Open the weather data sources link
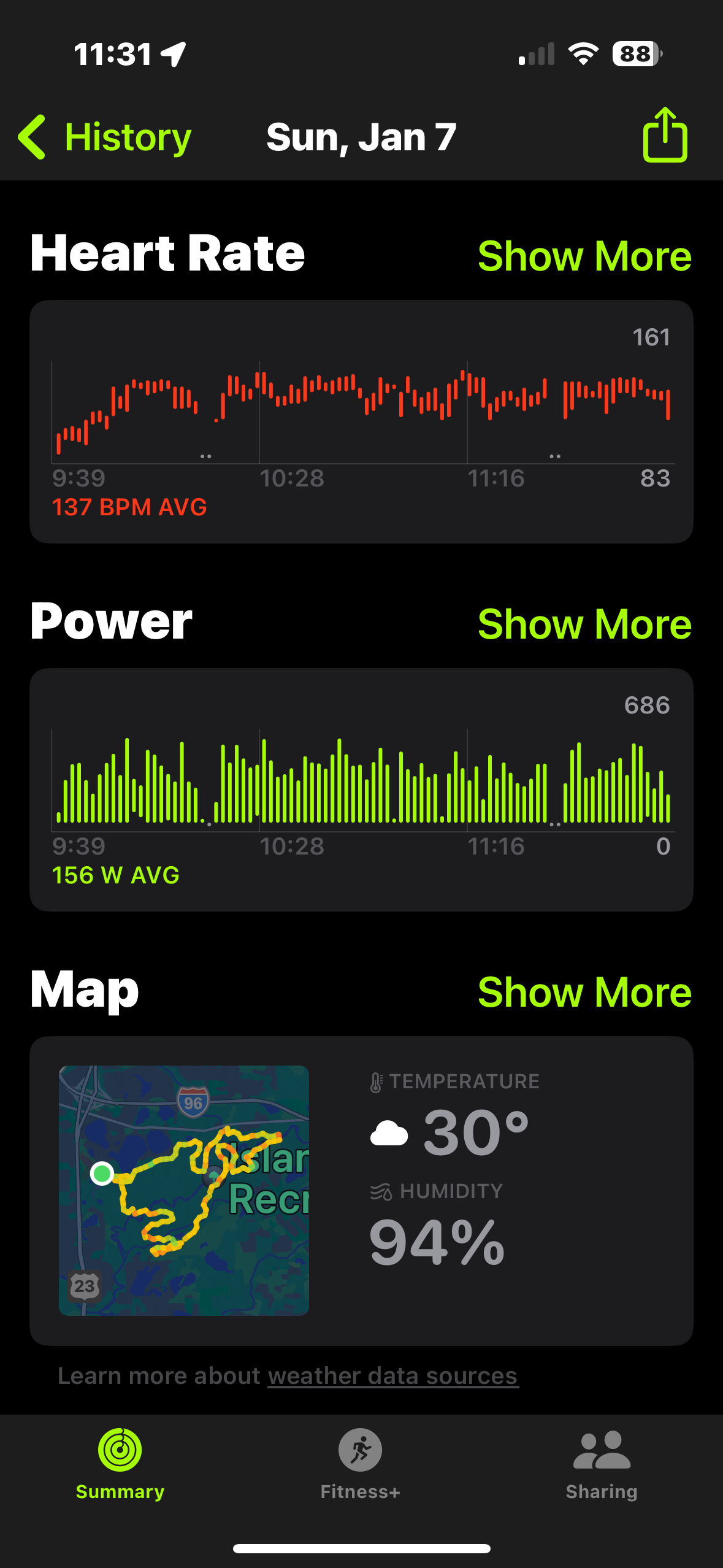The height and width of the screenshot is (1568, 723). 393,1376
